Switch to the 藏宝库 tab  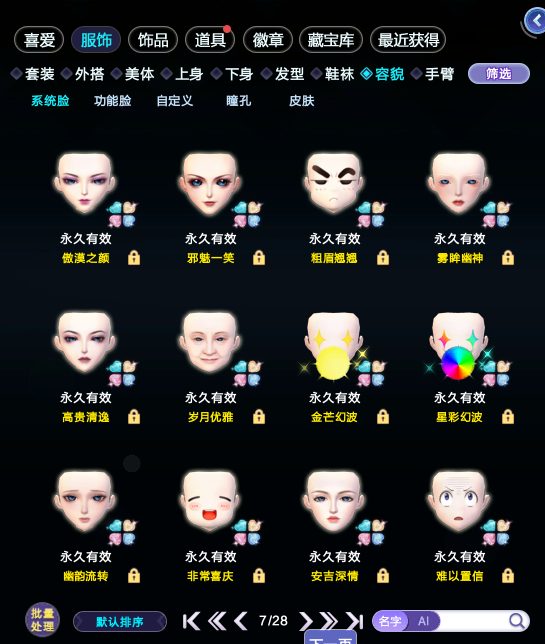(331, 40)
